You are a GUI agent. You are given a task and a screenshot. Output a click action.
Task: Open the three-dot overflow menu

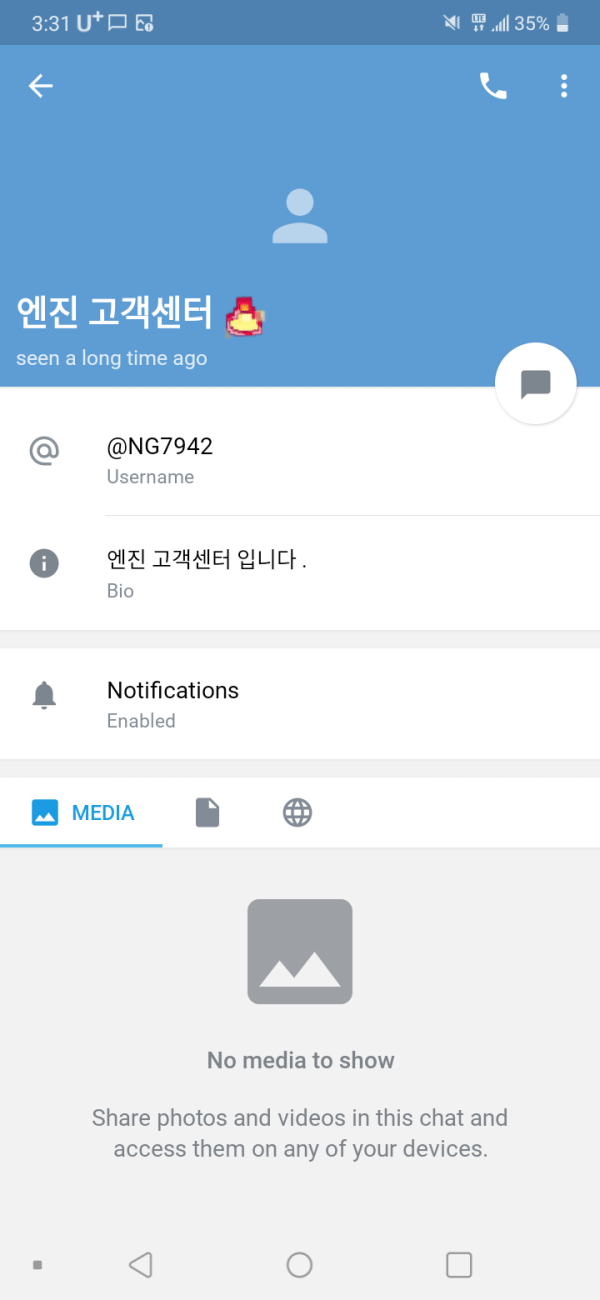click(x=564, y=86)
